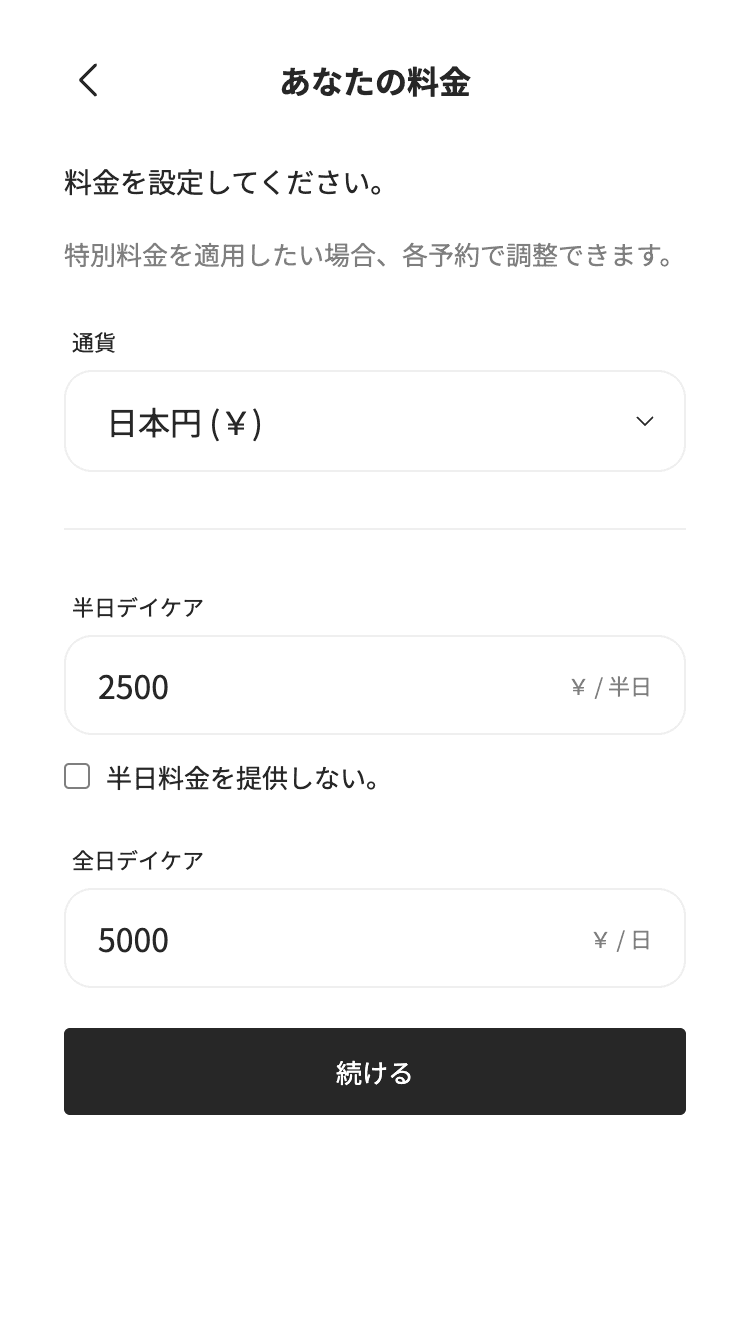Check the option to not offer half-day pricing
Screen dimensions: 750x1334
point(77,776)
